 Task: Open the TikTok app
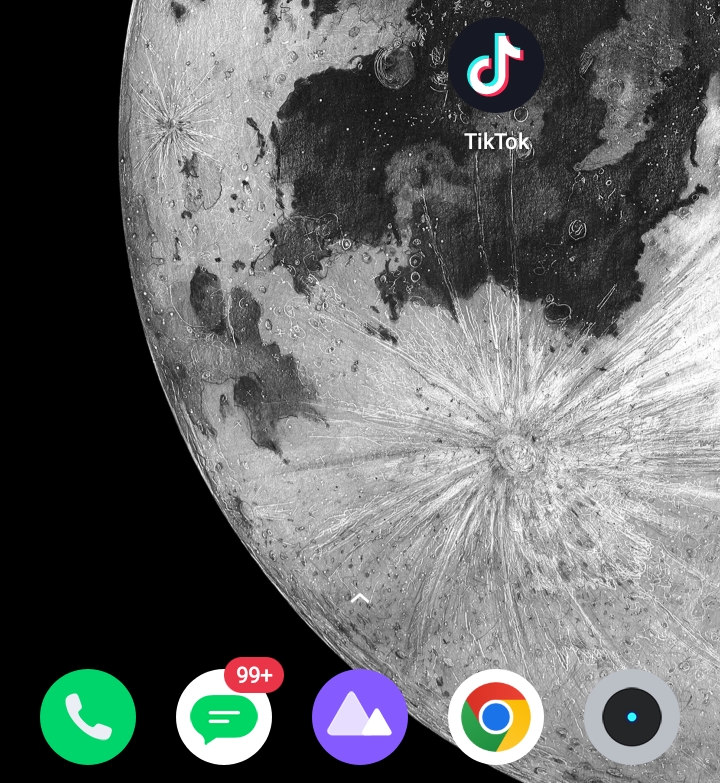pyautogui.click(x=496, y=66)
